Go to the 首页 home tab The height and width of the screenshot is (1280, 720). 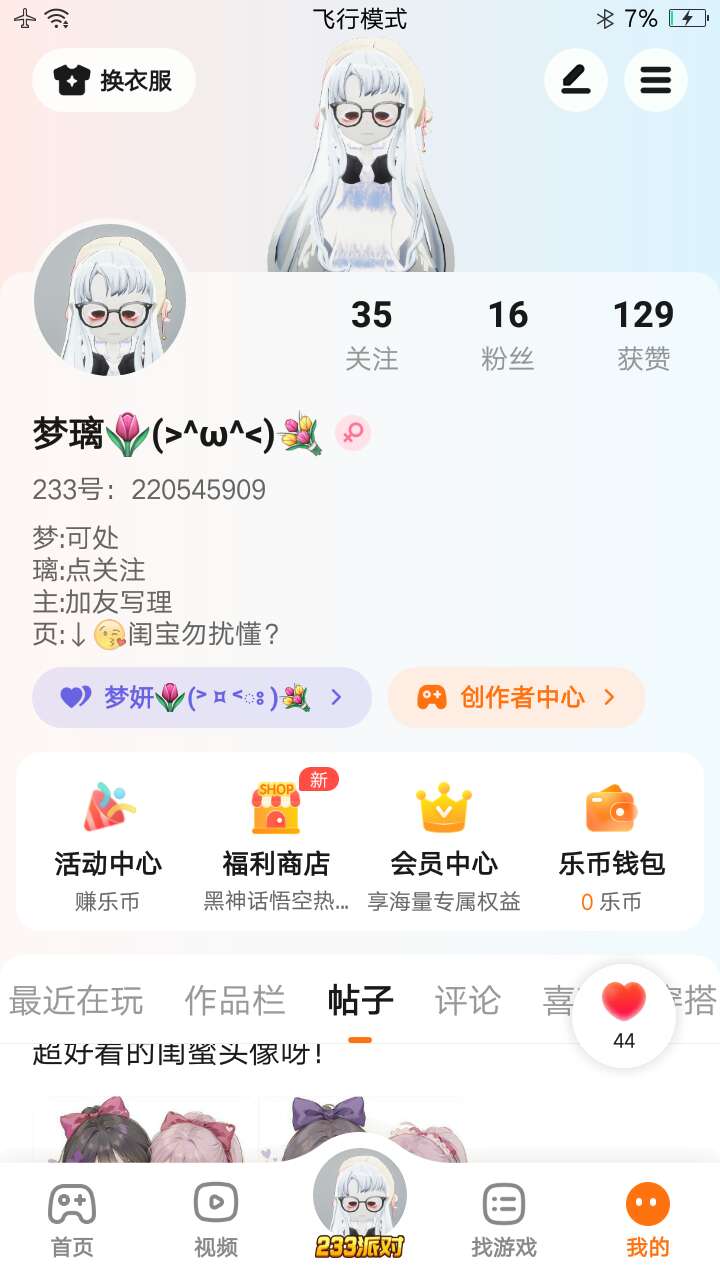(x=72, y=1220)
